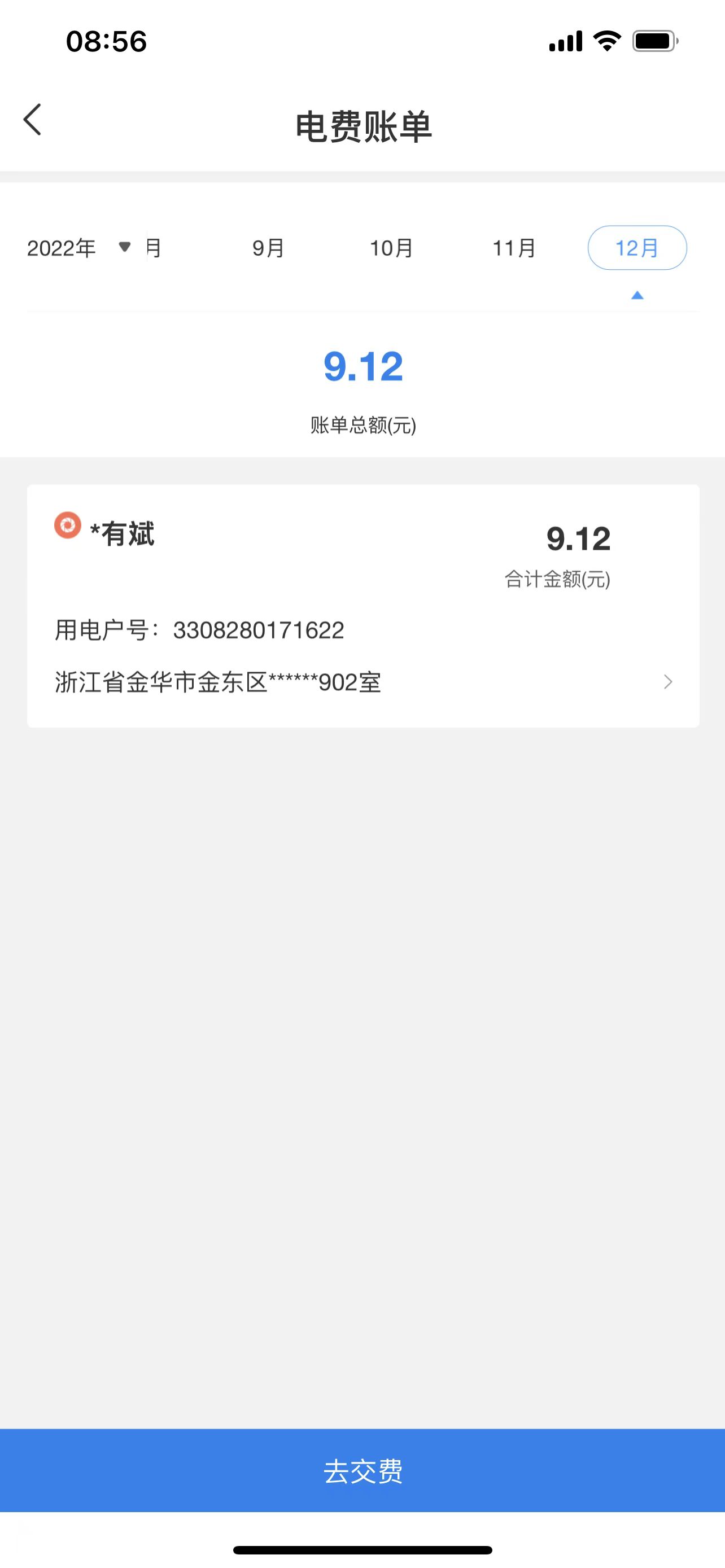Switch to the 9月 bill

268,248
